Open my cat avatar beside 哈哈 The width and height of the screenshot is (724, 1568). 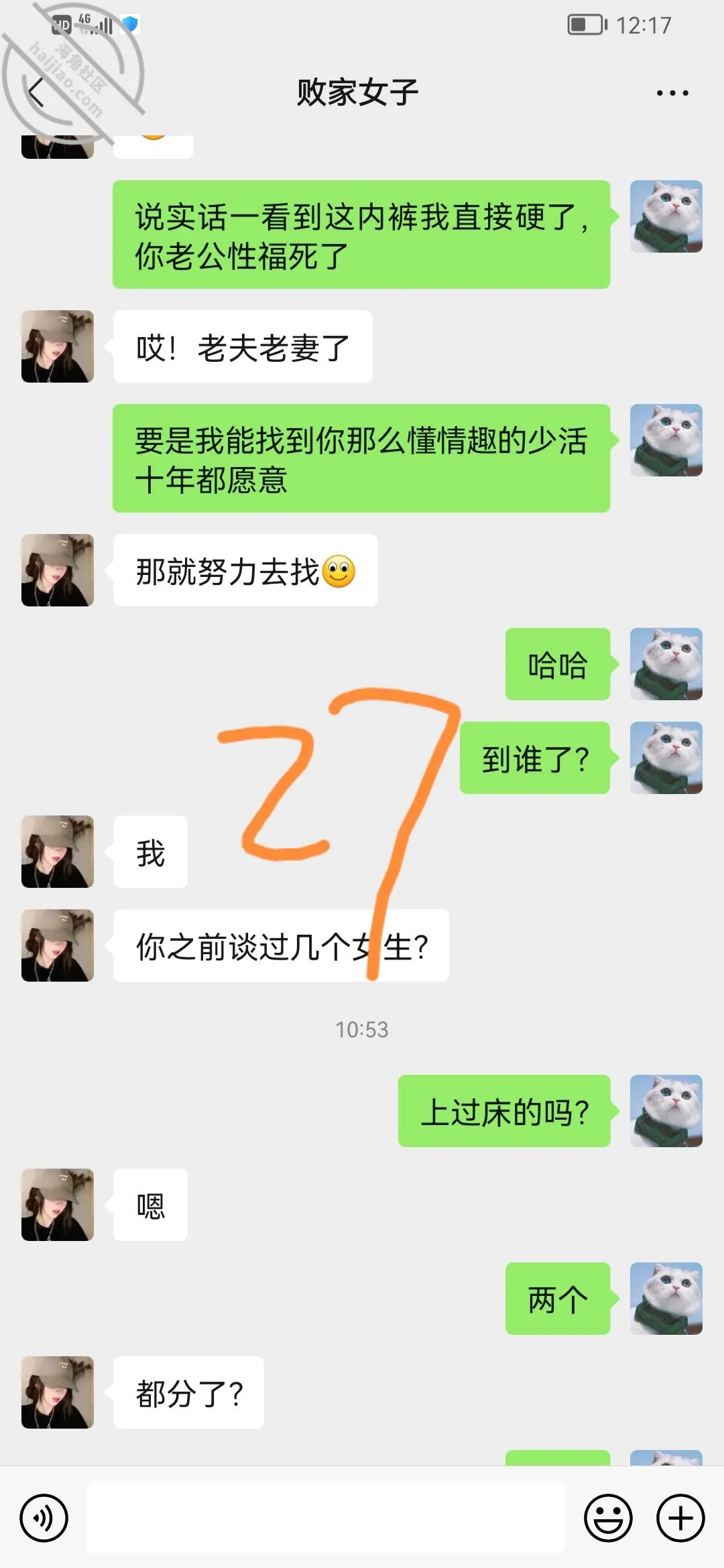point(666,664)
